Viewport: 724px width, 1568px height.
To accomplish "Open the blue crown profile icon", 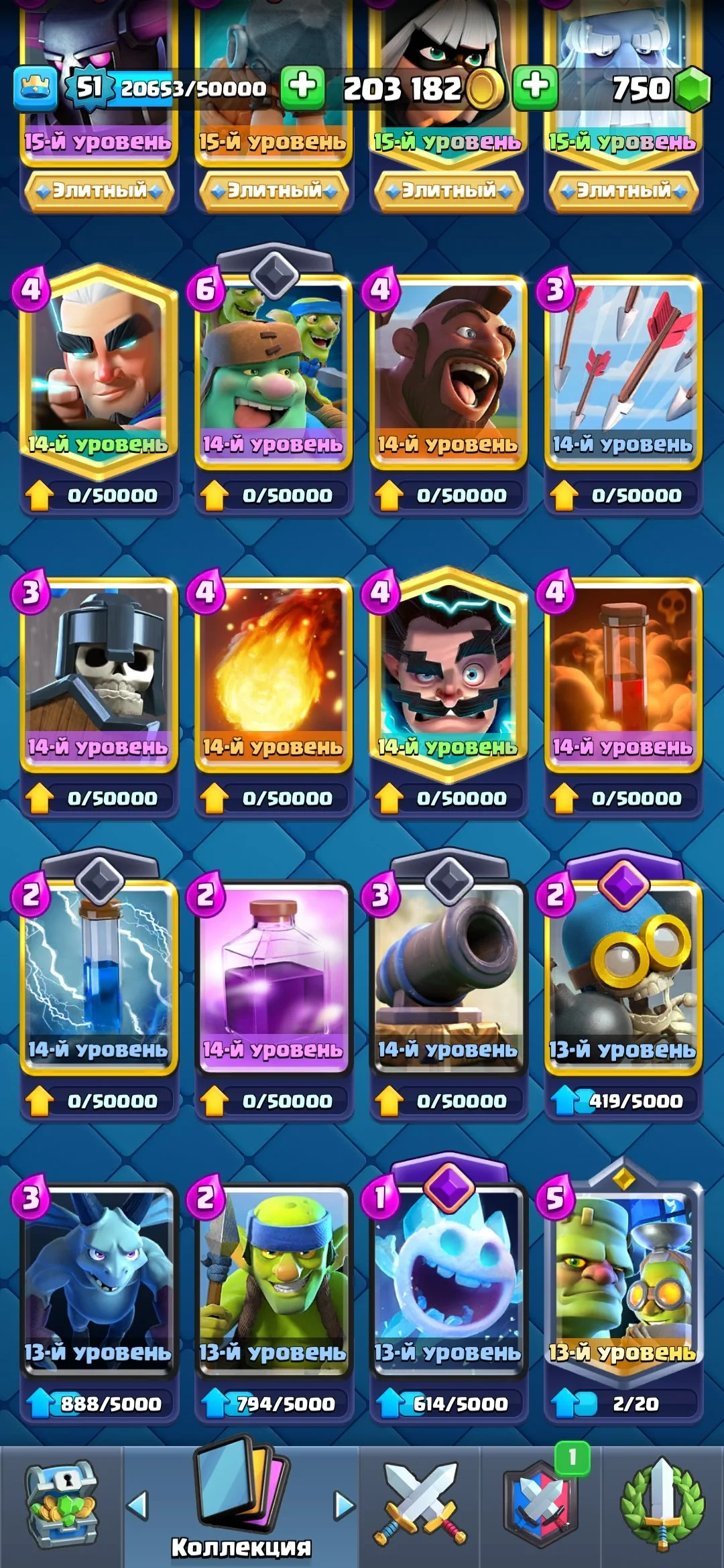I will point(35,88).
